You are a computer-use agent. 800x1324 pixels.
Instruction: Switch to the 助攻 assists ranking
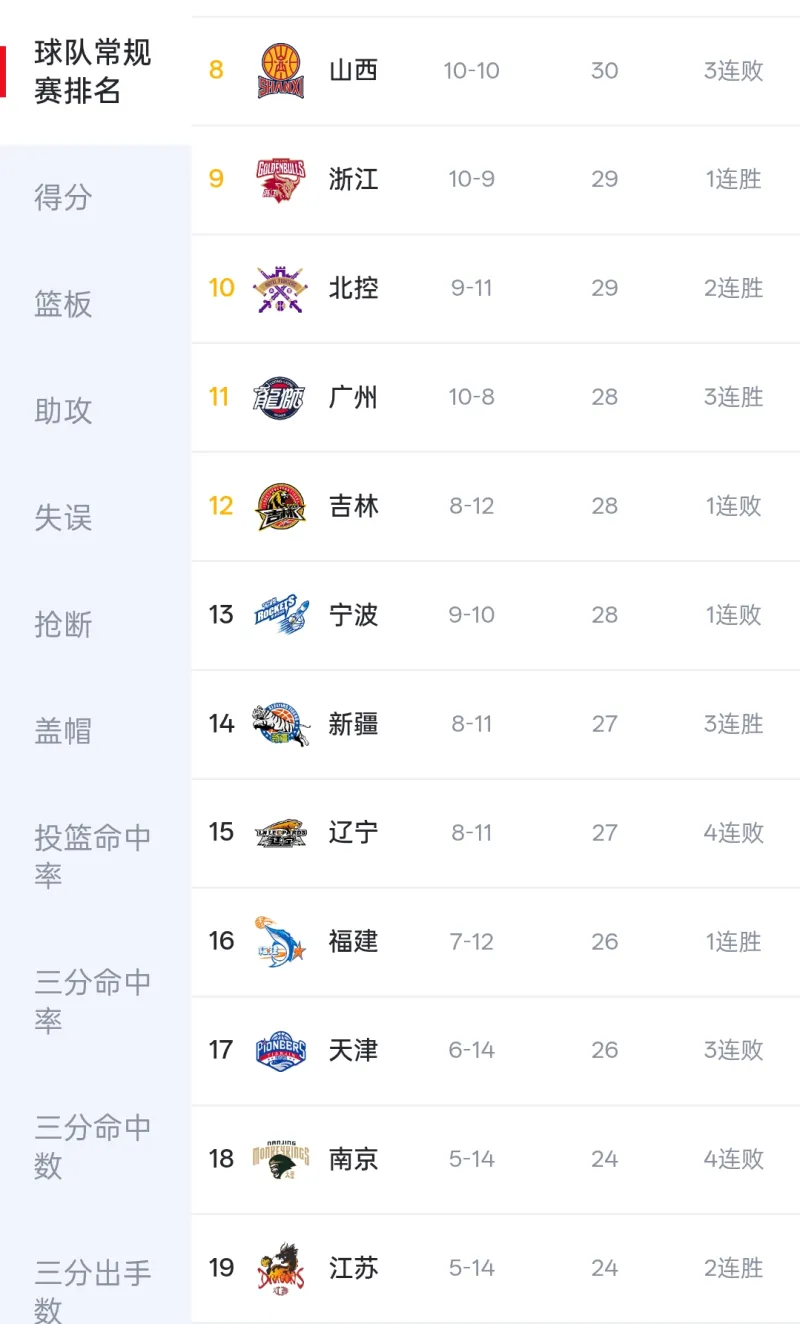[x=63, y=411]
